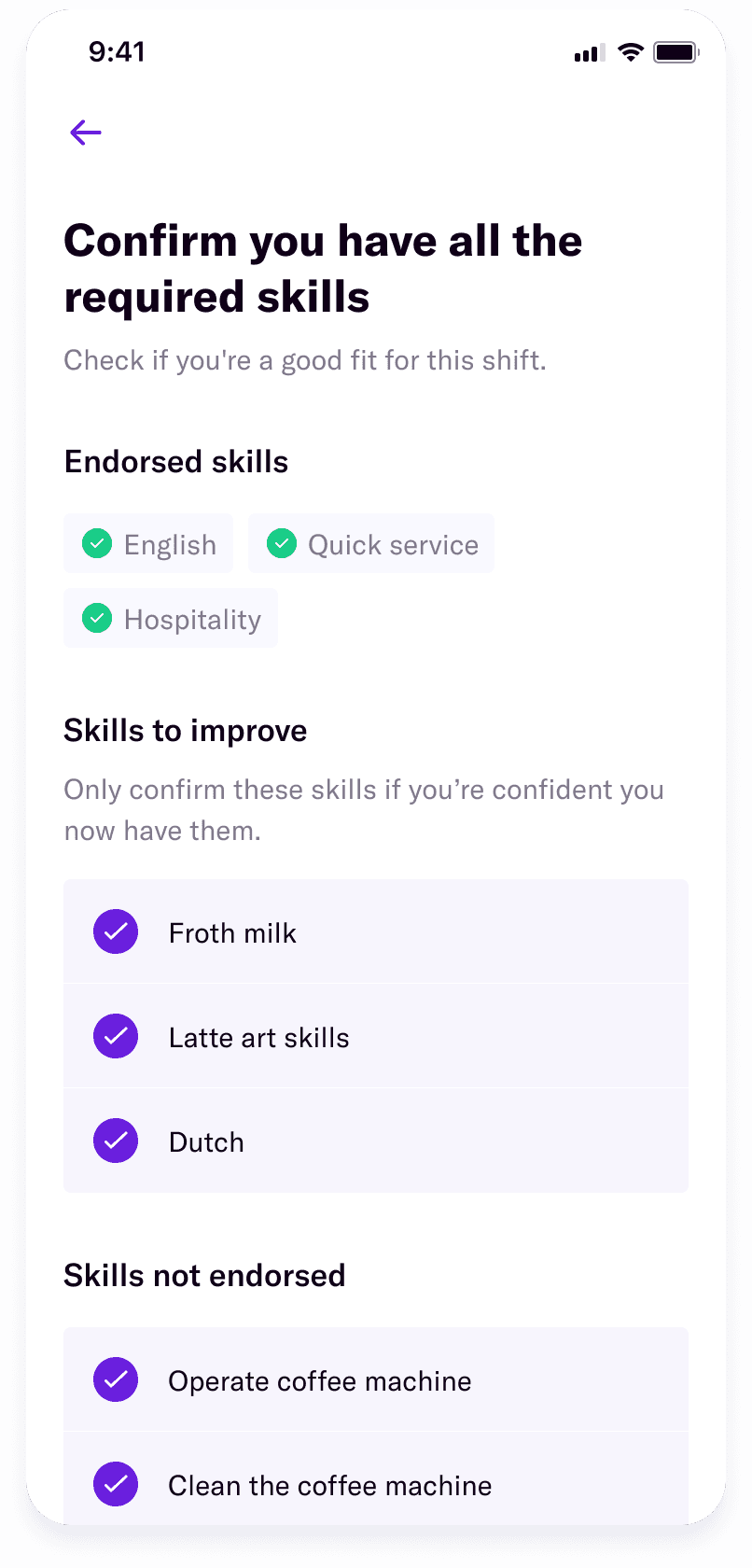Select the Hospitality endorsed skill chip
This screenshot has height=1568, width=752.
(x=171, y=618)
